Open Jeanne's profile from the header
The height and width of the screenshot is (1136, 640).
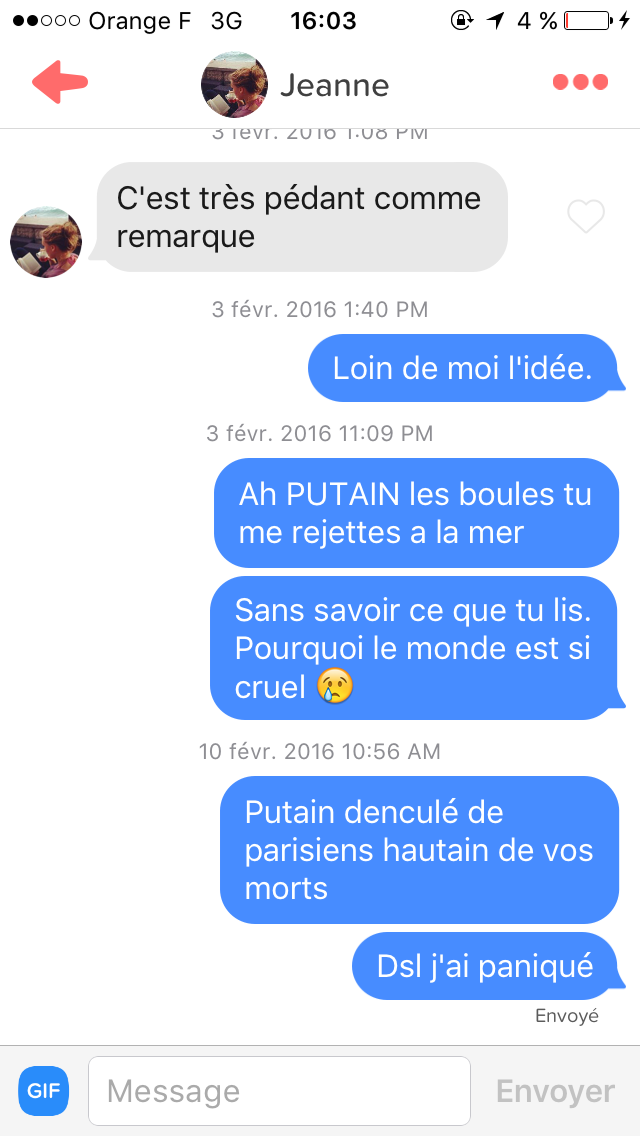(x=295, y=85)
